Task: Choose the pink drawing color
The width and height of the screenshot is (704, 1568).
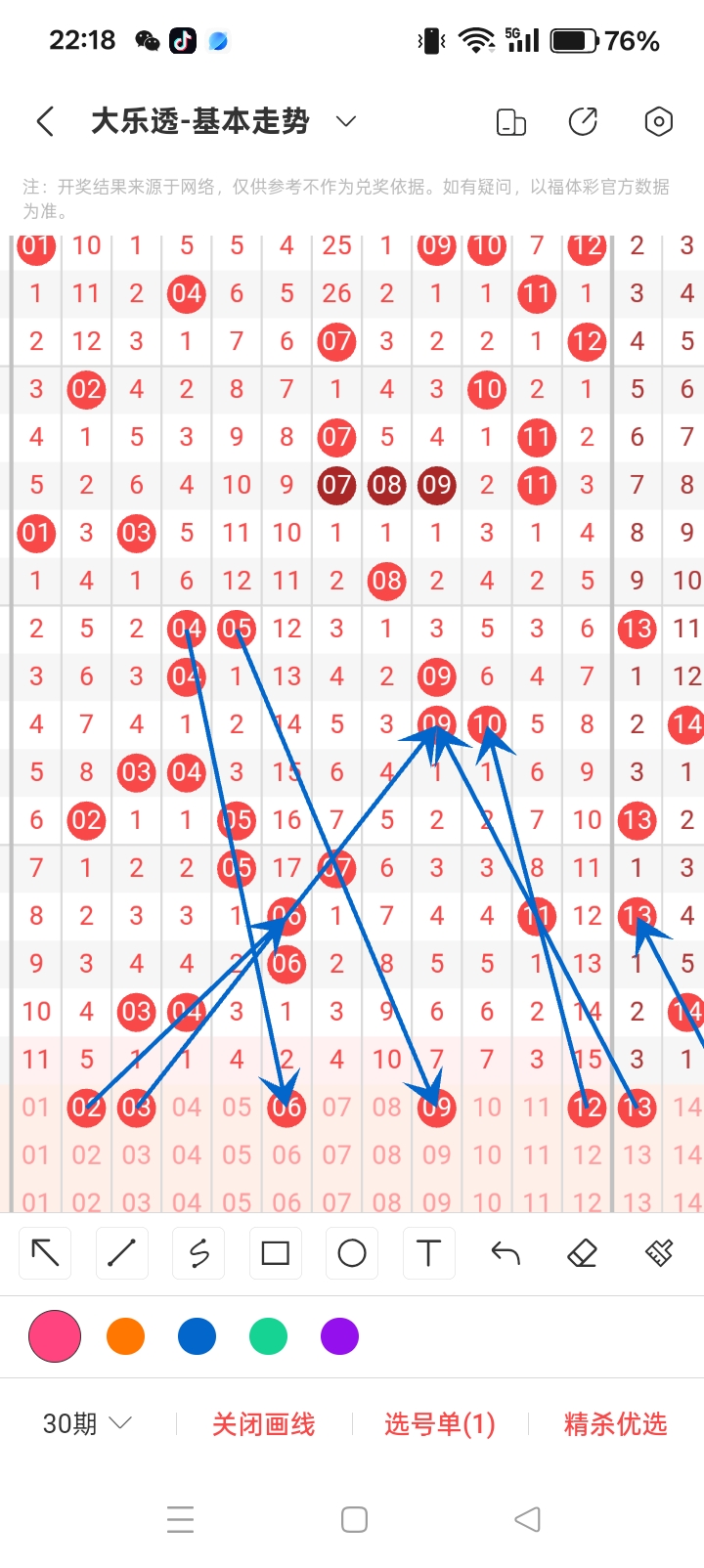Action: click(55, 1336)
